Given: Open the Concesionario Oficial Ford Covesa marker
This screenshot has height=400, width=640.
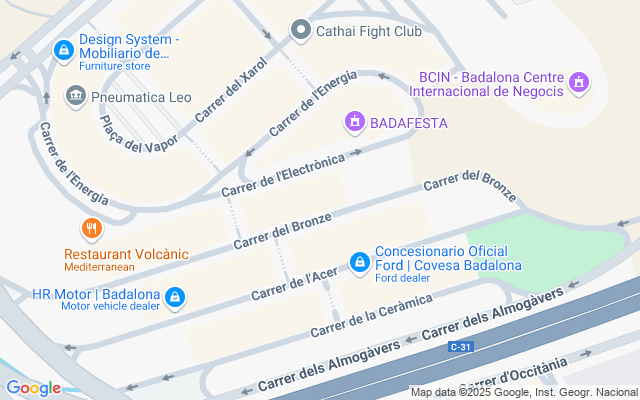Looking at the screenshot, I should (358, 261).
